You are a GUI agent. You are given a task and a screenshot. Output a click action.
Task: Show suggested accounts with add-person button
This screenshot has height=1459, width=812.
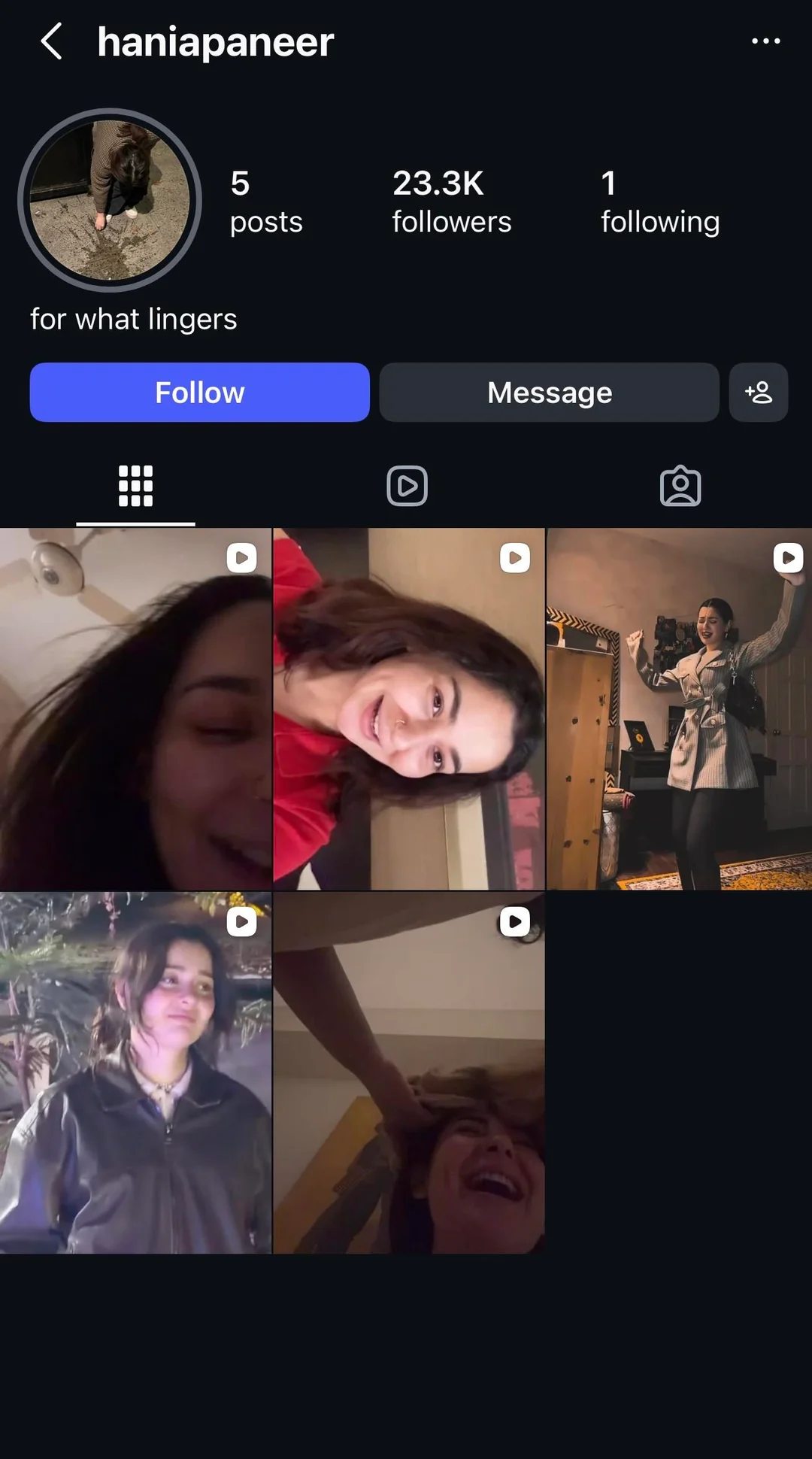tap(758, 393)
